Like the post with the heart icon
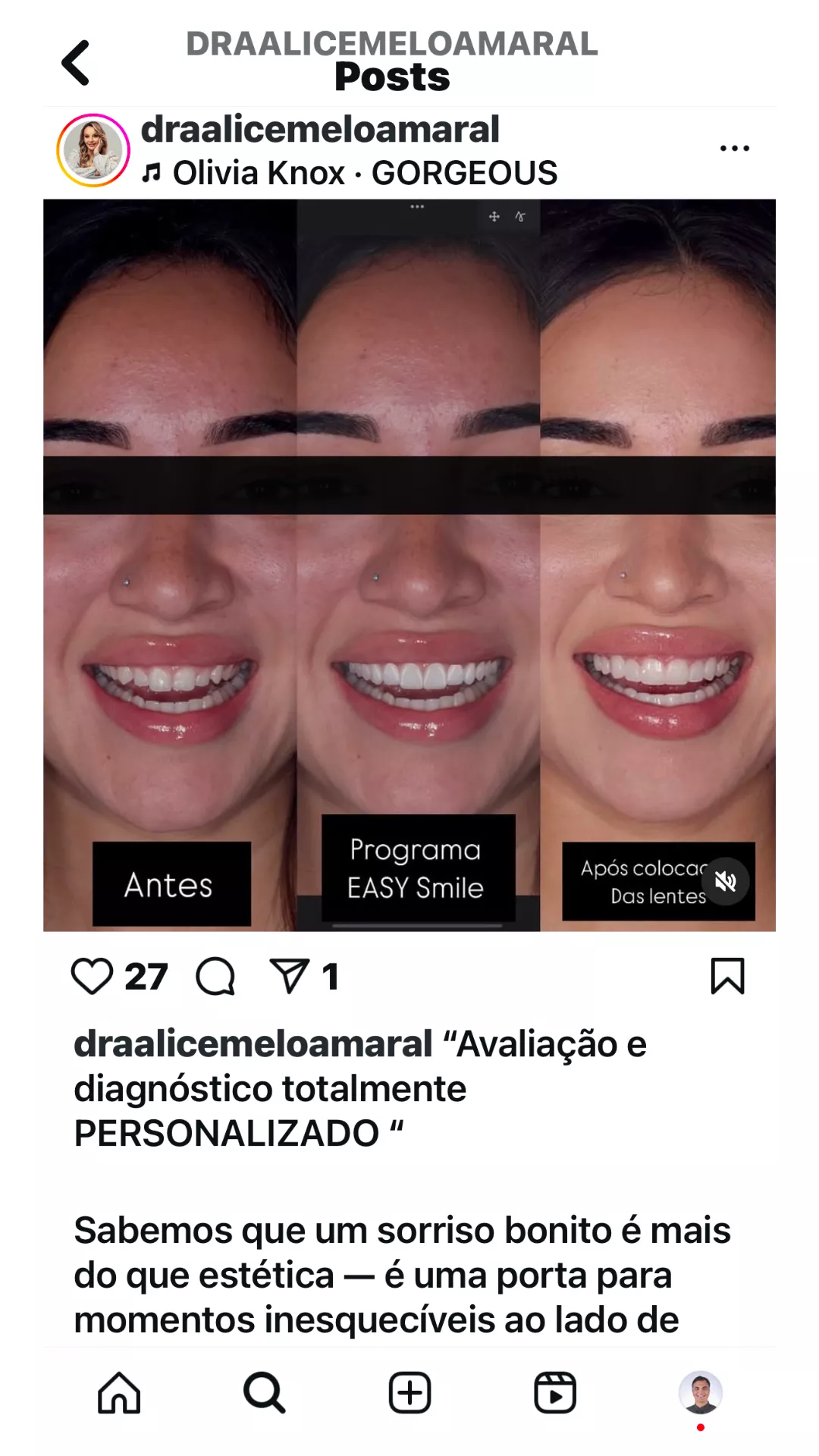Viewport: 819px width, 1456px height. click(x=92, y=976)
